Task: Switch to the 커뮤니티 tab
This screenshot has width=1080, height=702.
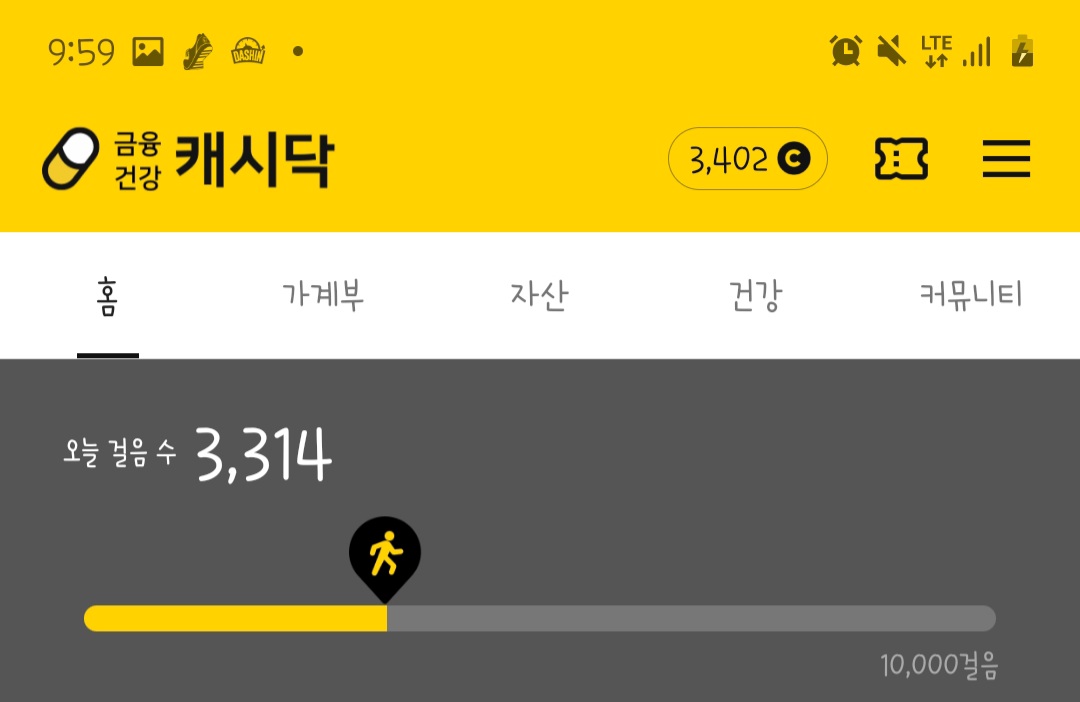Action: point(970,295)
